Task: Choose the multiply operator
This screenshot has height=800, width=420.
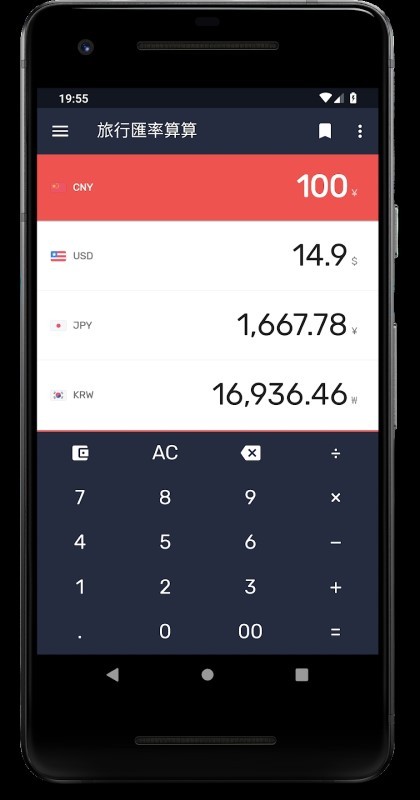Action: tap(335, 497)
